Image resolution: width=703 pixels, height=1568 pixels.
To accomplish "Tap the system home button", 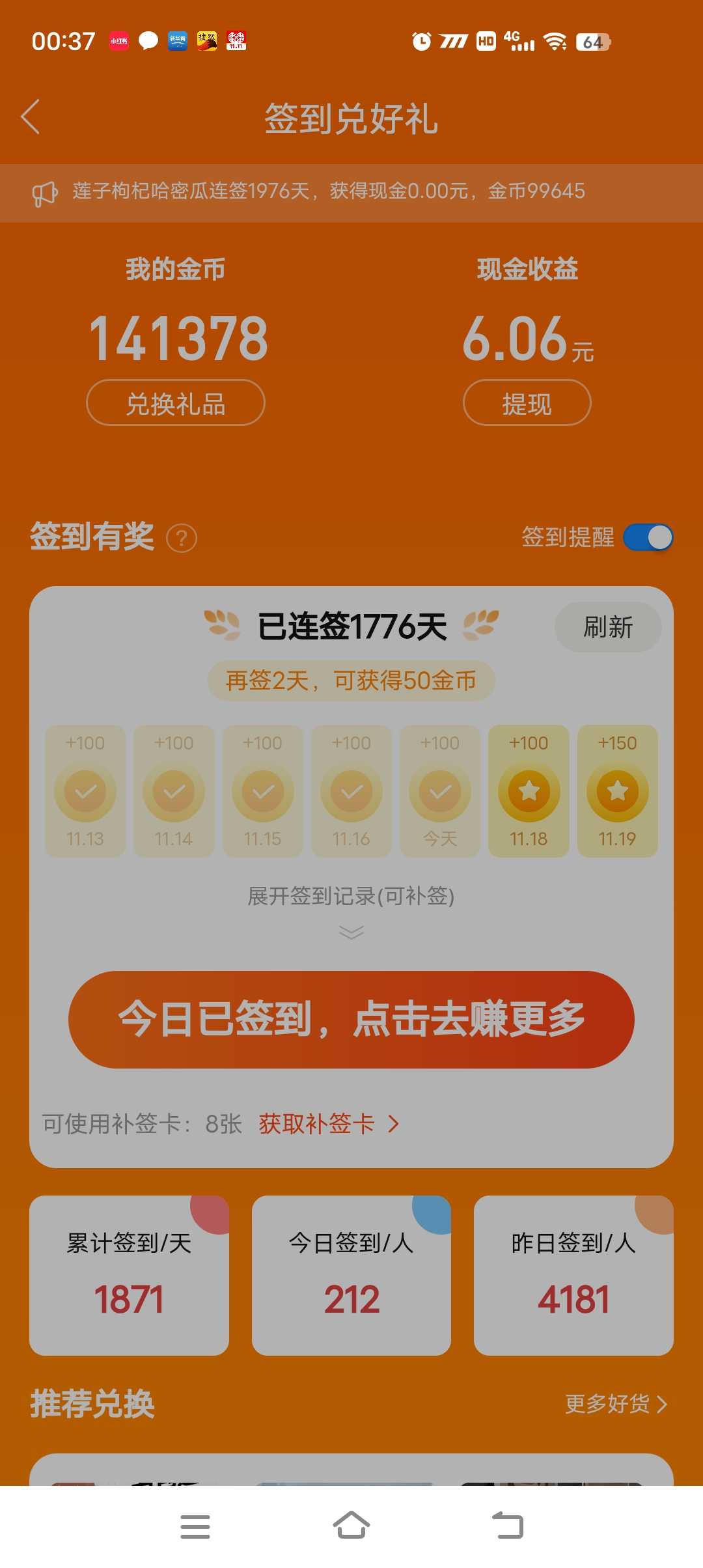I will click(x=351, y=1526).
